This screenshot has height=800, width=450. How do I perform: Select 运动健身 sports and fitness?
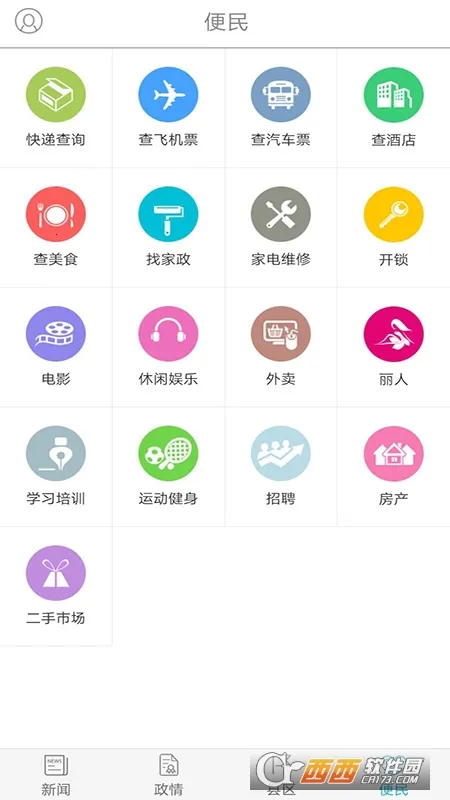tap(168, 467)
